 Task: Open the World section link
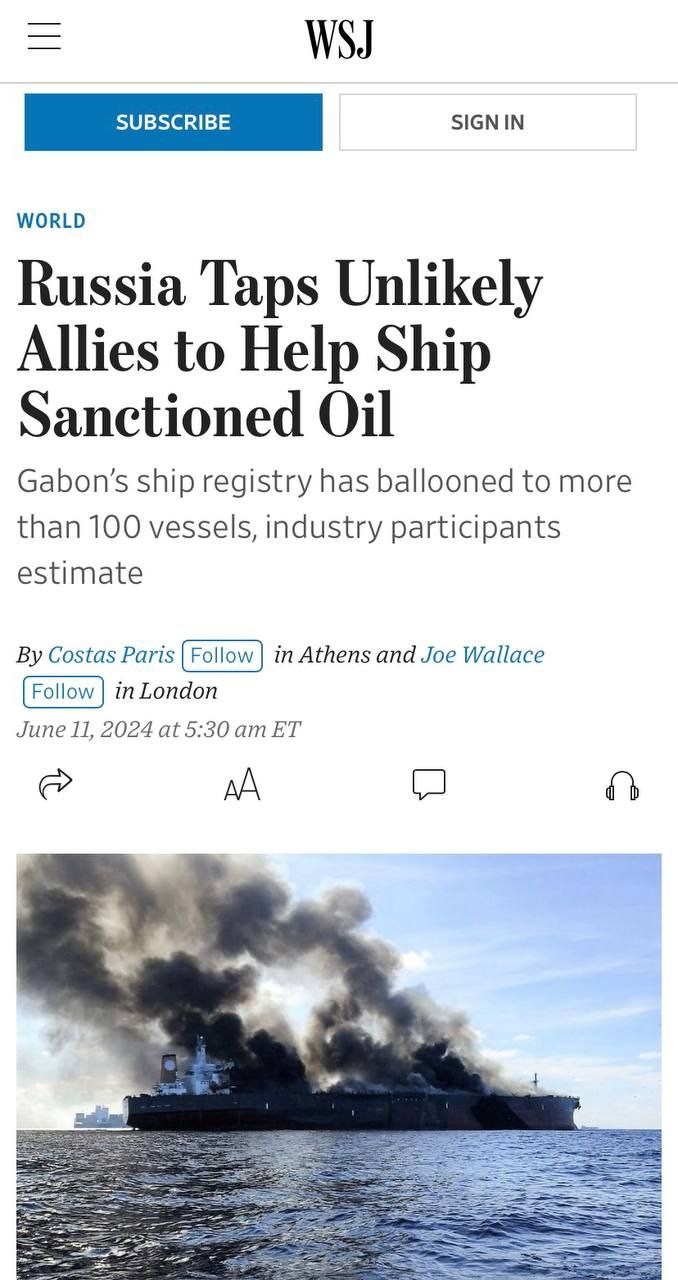click(51, 221)
